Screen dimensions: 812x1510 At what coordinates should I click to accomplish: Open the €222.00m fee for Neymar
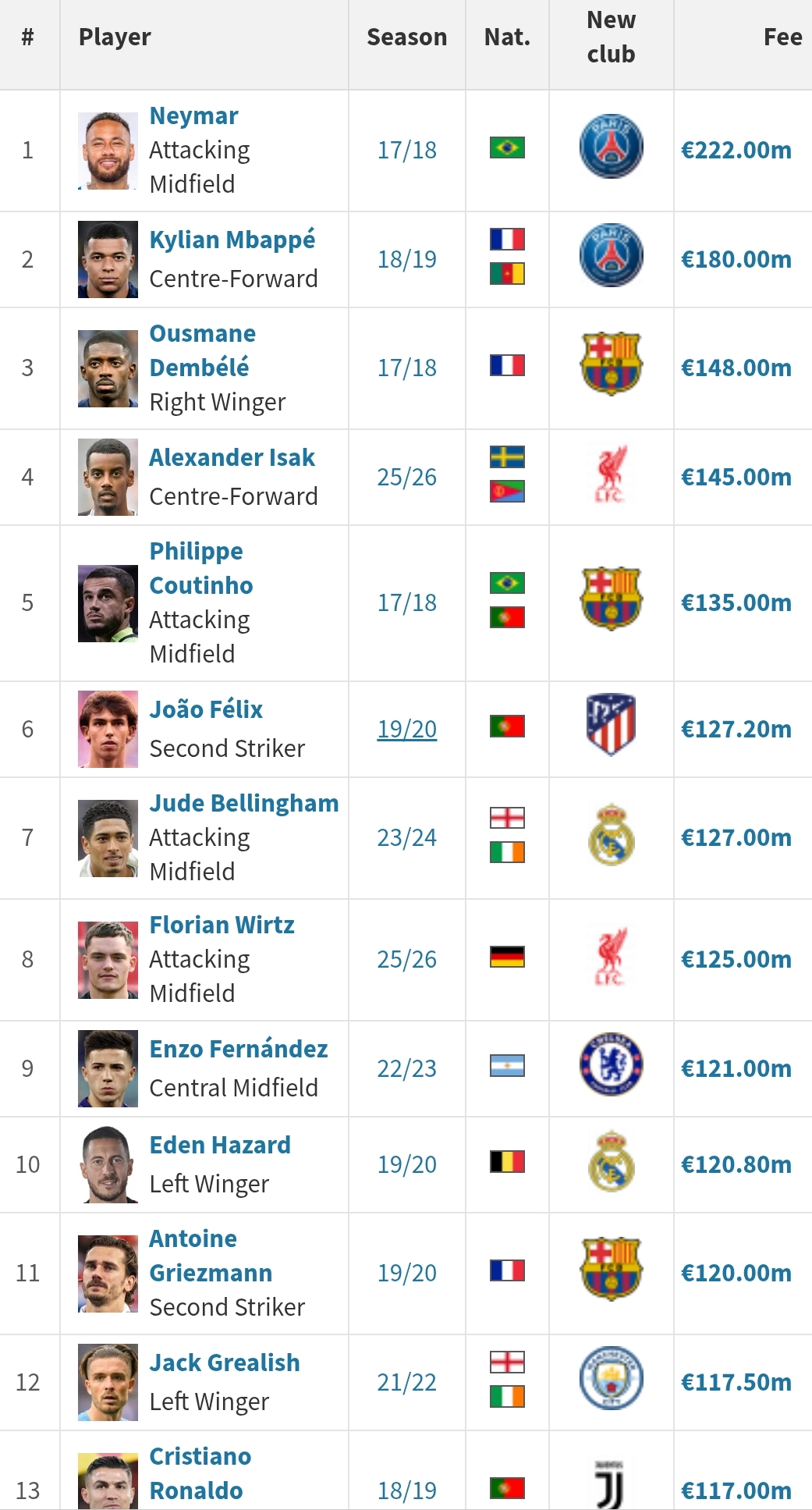point(736,150)
